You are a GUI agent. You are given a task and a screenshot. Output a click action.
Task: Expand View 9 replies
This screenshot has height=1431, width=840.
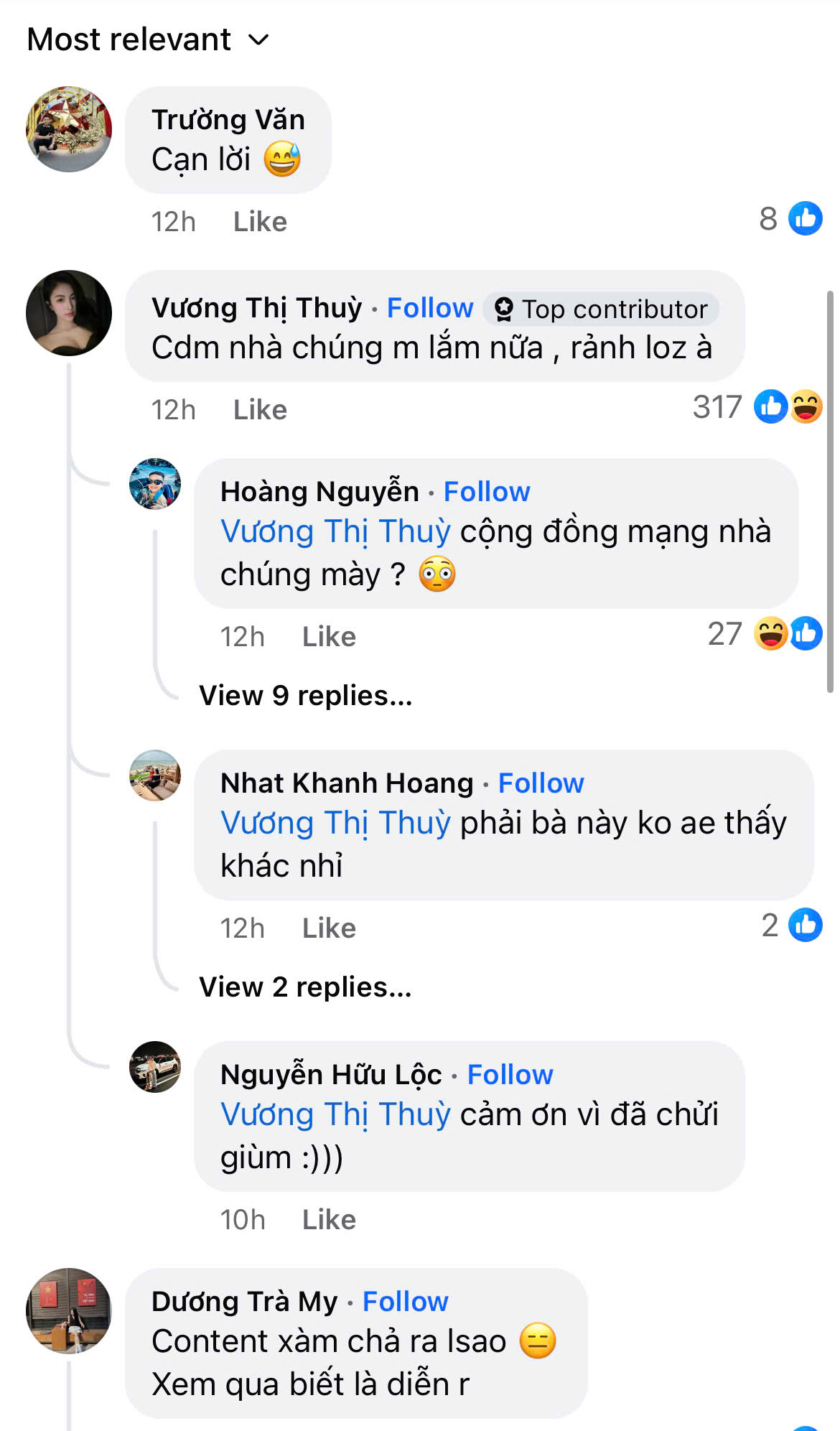(x=305, y=696)
